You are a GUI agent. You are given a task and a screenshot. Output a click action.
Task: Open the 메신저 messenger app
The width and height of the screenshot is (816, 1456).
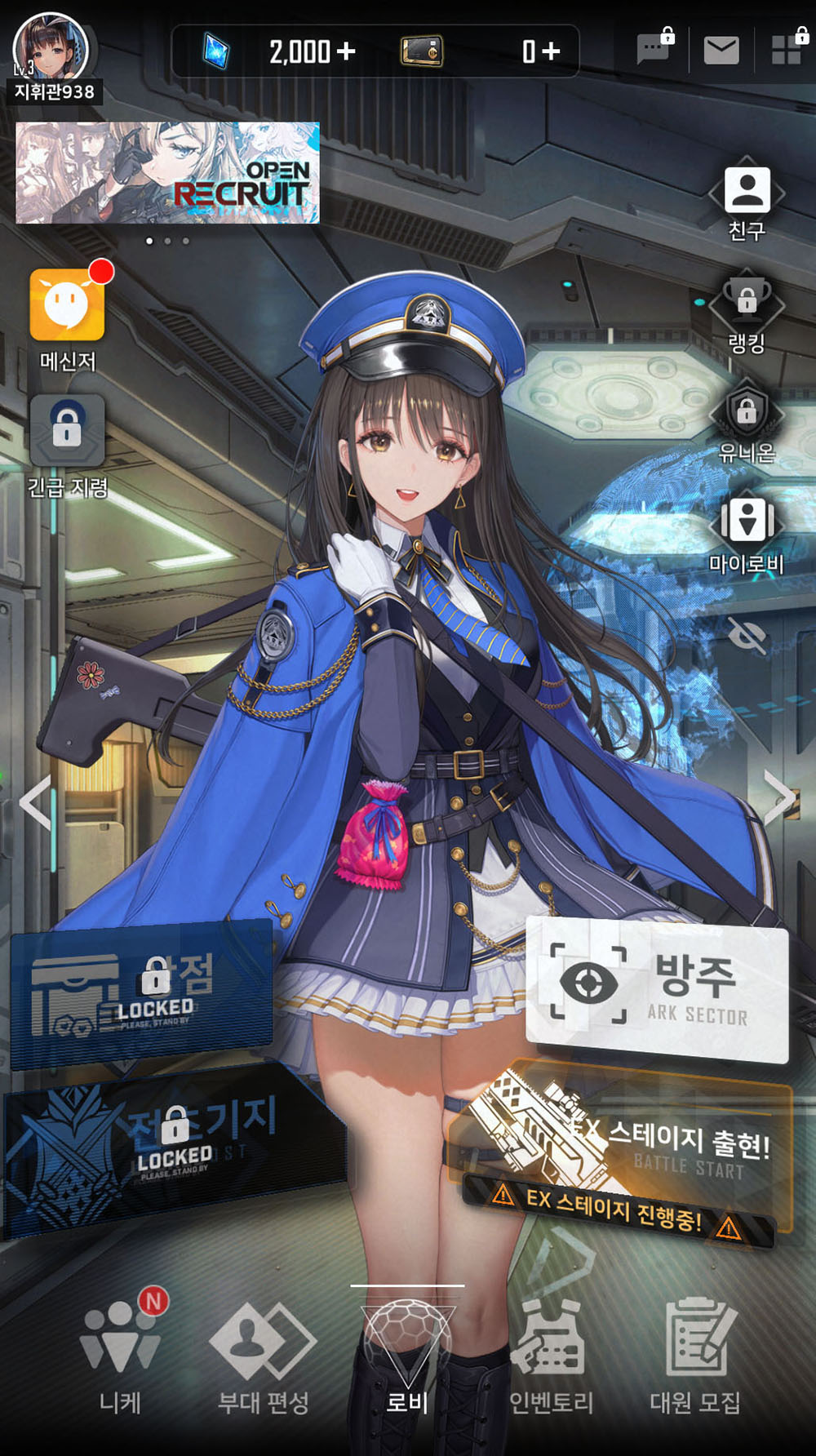point(68,317)
